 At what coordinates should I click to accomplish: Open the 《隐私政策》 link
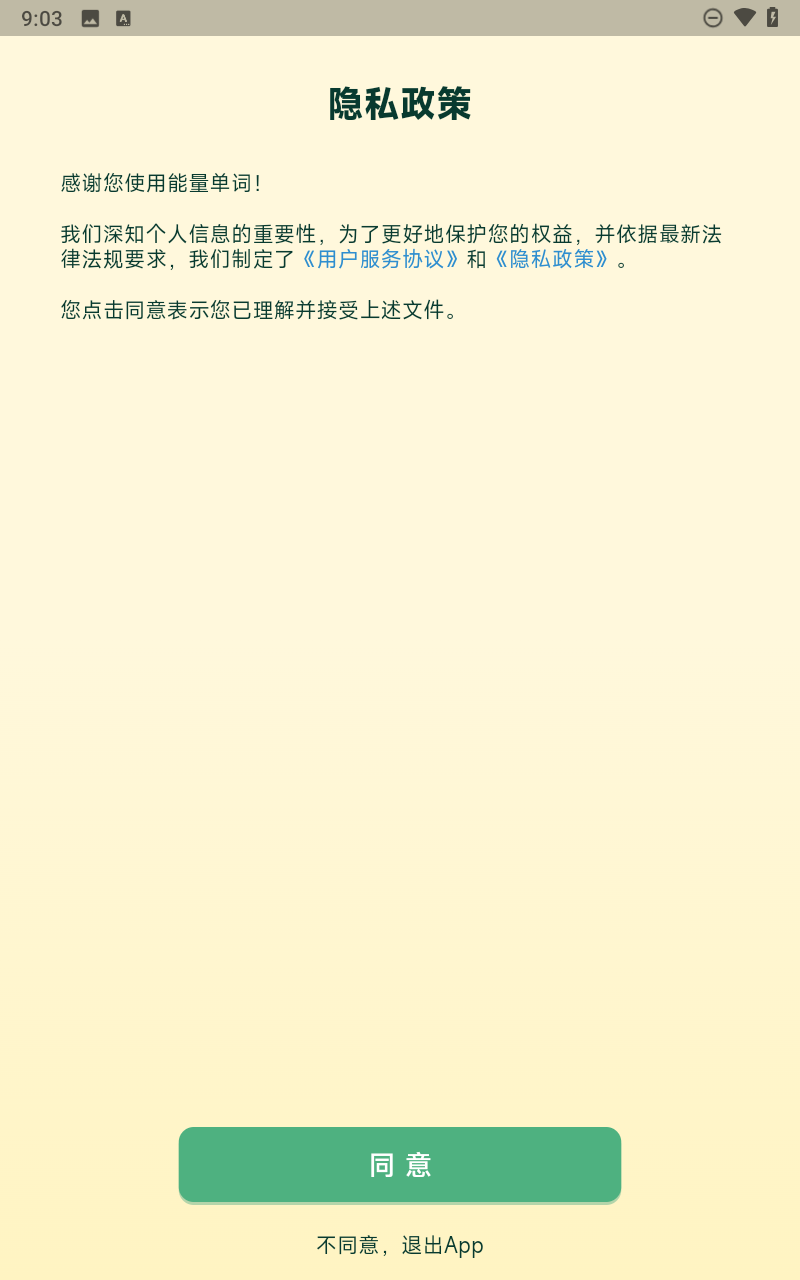pyautogui.click(x=552, y=259)
